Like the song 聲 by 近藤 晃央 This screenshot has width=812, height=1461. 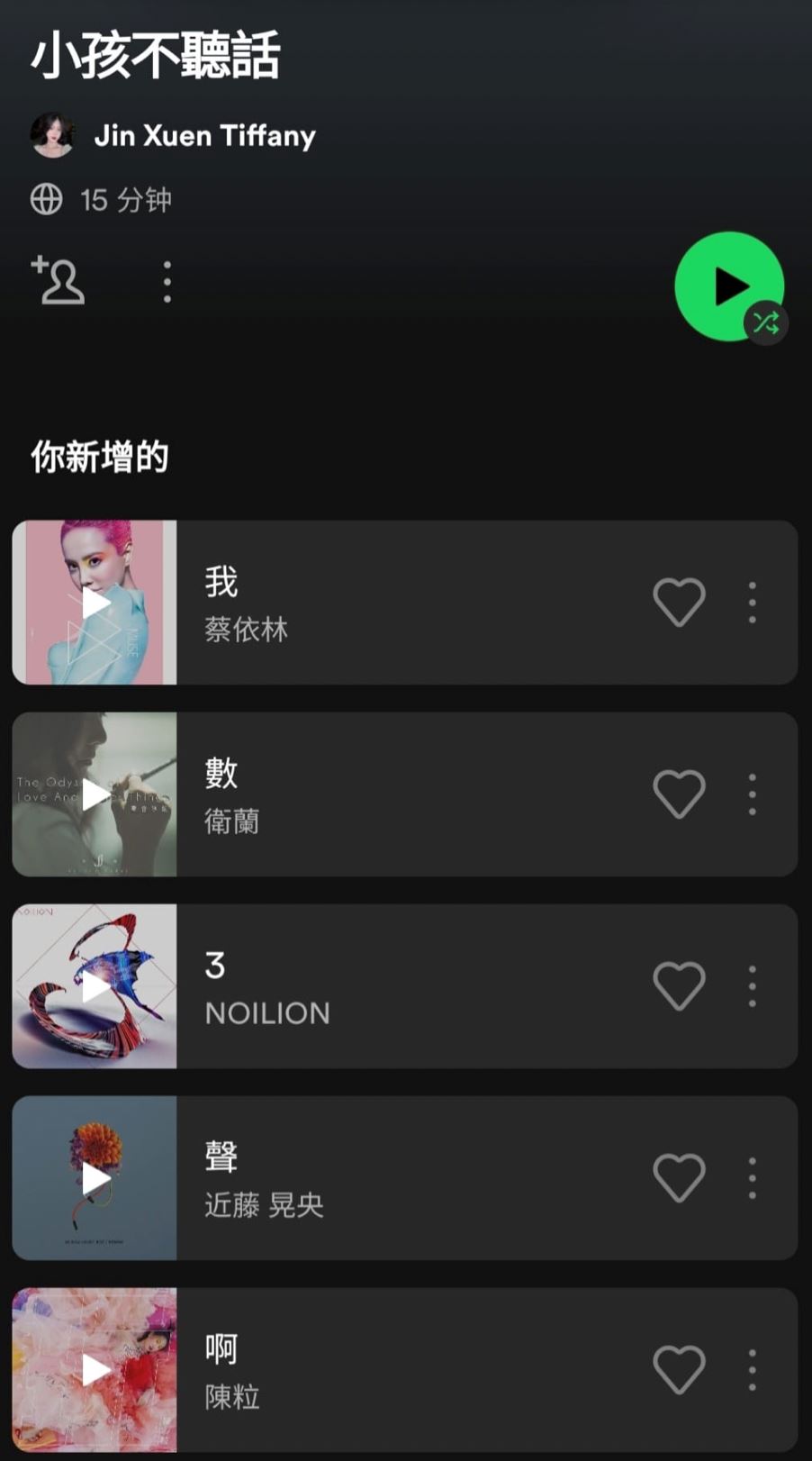679,1178
